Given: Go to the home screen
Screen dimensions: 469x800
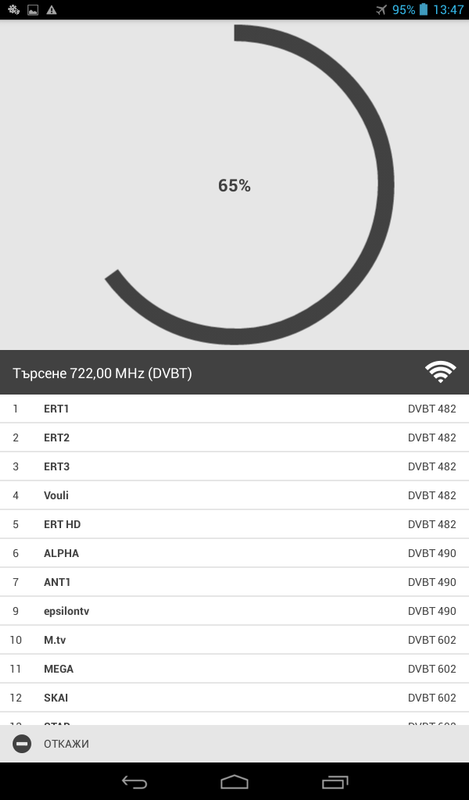Looking at the screenshot, I should tap(234, 782).
